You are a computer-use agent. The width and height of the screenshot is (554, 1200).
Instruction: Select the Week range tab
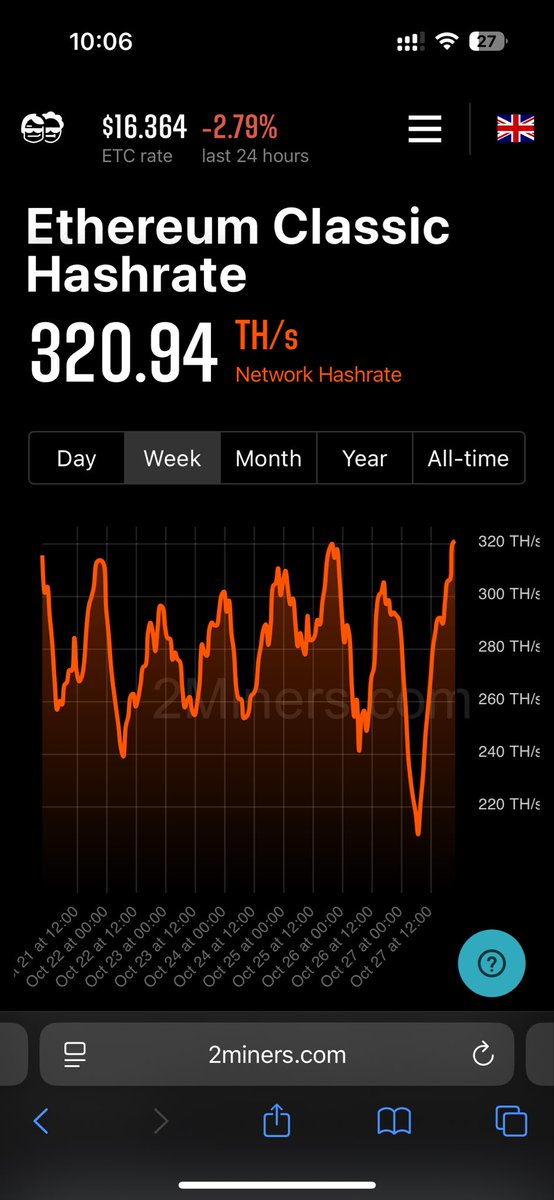coord(172,458)
